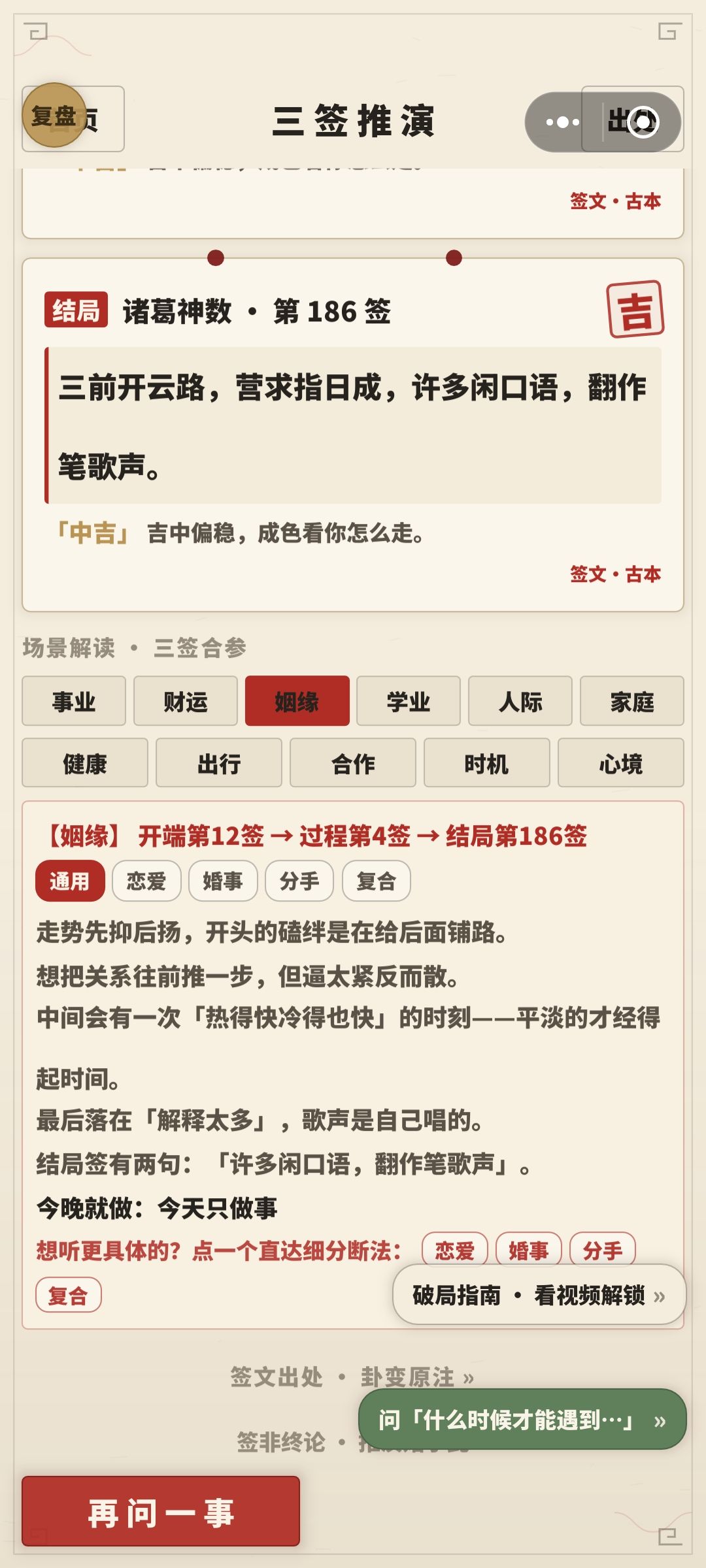Image resolution: width=706 pixels, height=1568 pixels.
Task: Open the 人际 scenario reading
Action: point(520,701)
